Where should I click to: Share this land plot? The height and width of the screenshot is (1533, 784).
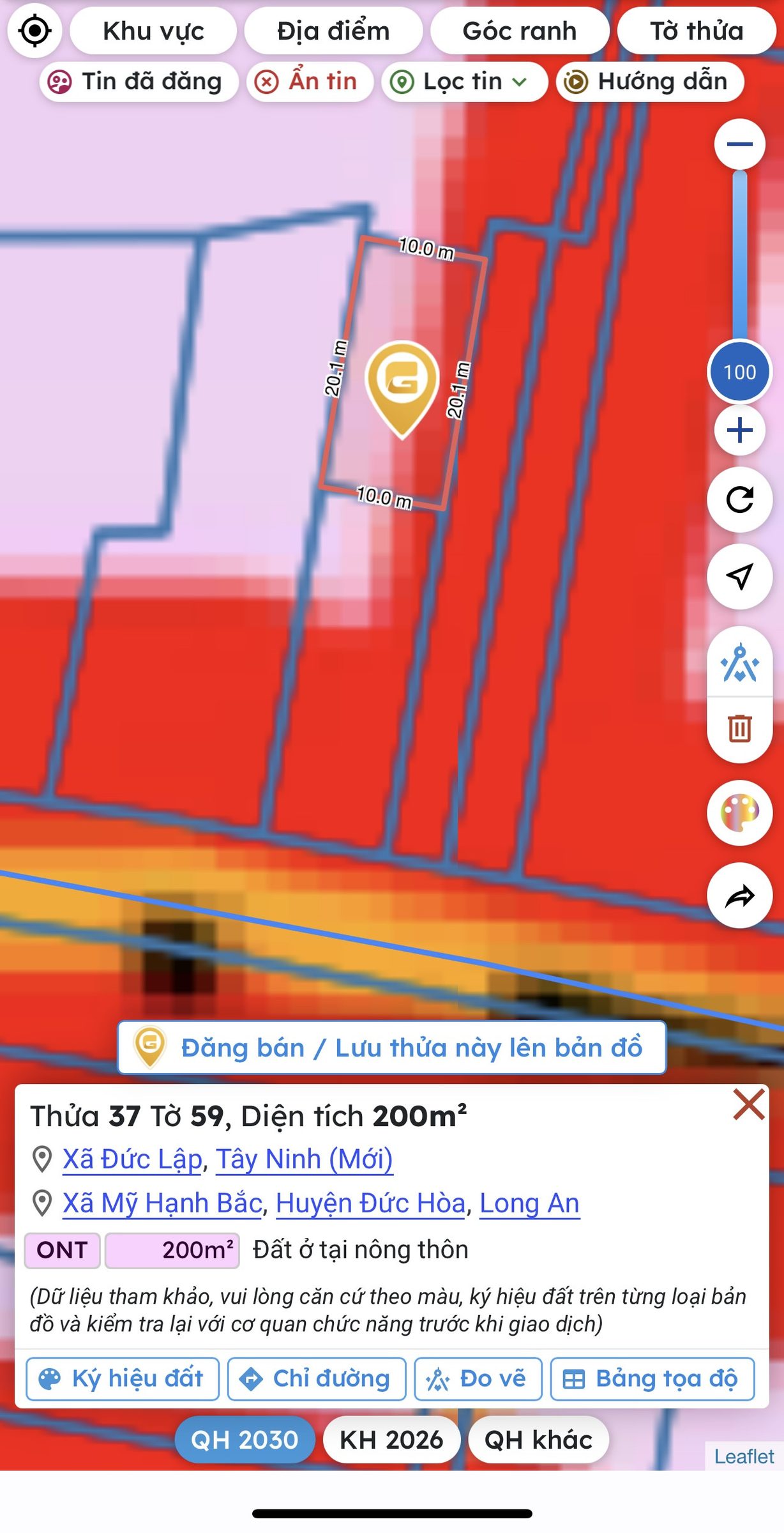[x=739, y=896]
